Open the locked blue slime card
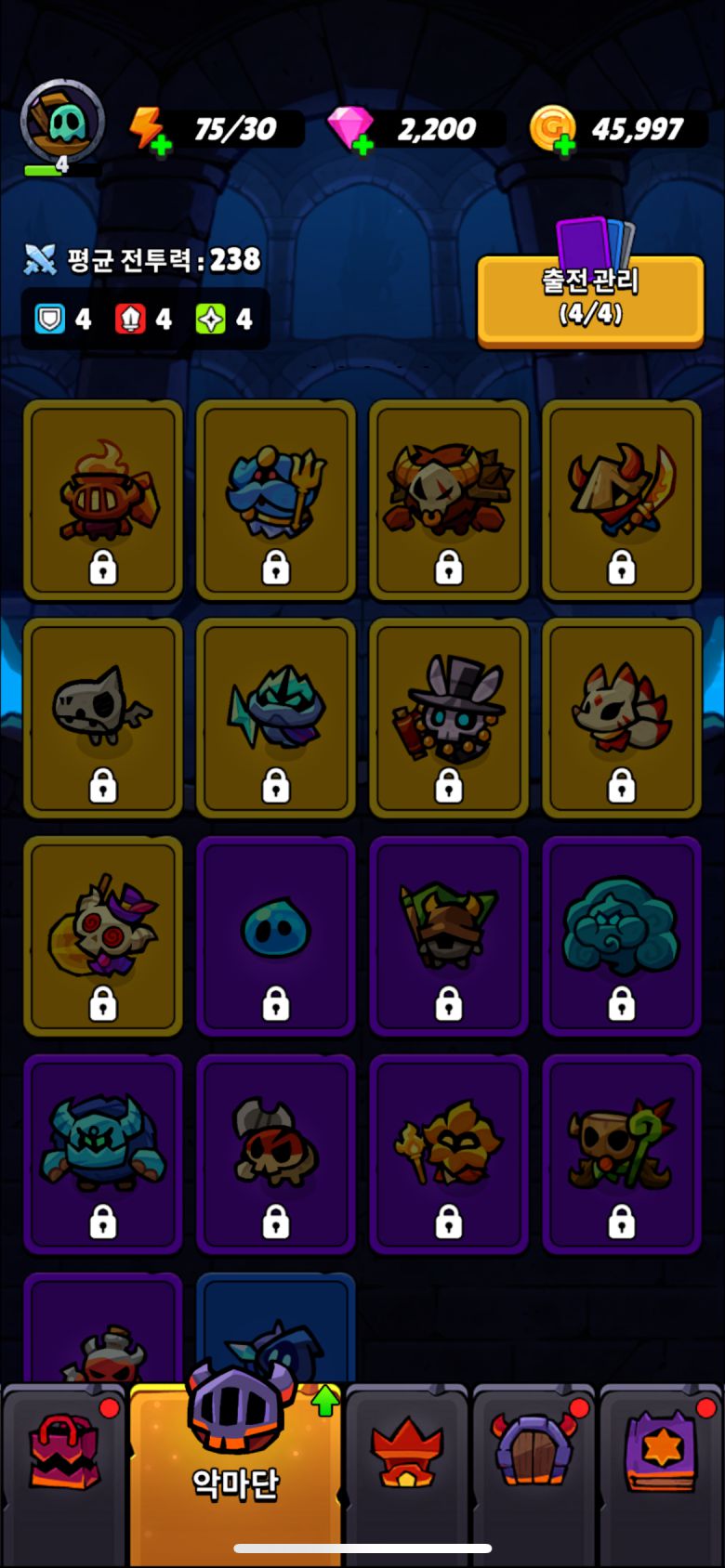This screenshot has height=1568, width=725. (x=276, y=936)
